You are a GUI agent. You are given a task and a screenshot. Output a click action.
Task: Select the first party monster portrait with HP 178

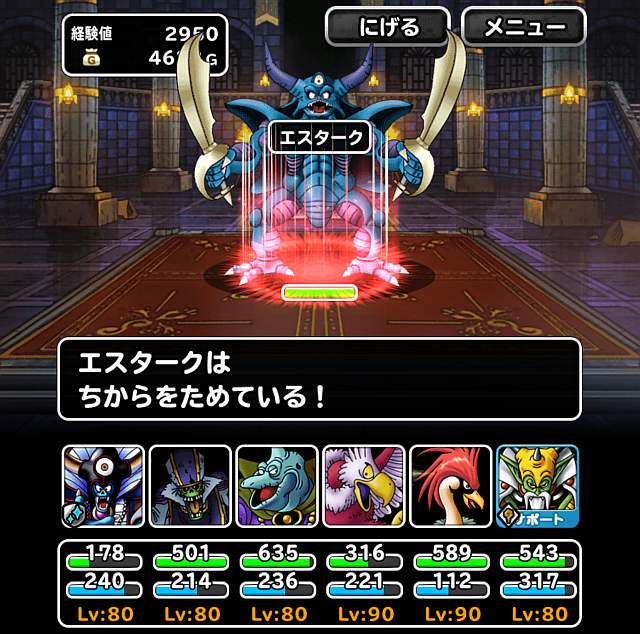tap(103, 486)
